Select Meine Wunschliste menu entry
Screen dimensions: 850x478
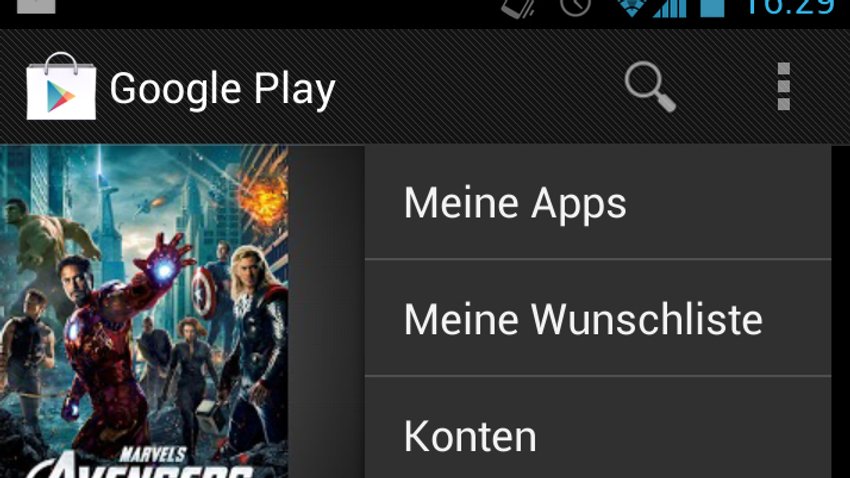(597, 319)
